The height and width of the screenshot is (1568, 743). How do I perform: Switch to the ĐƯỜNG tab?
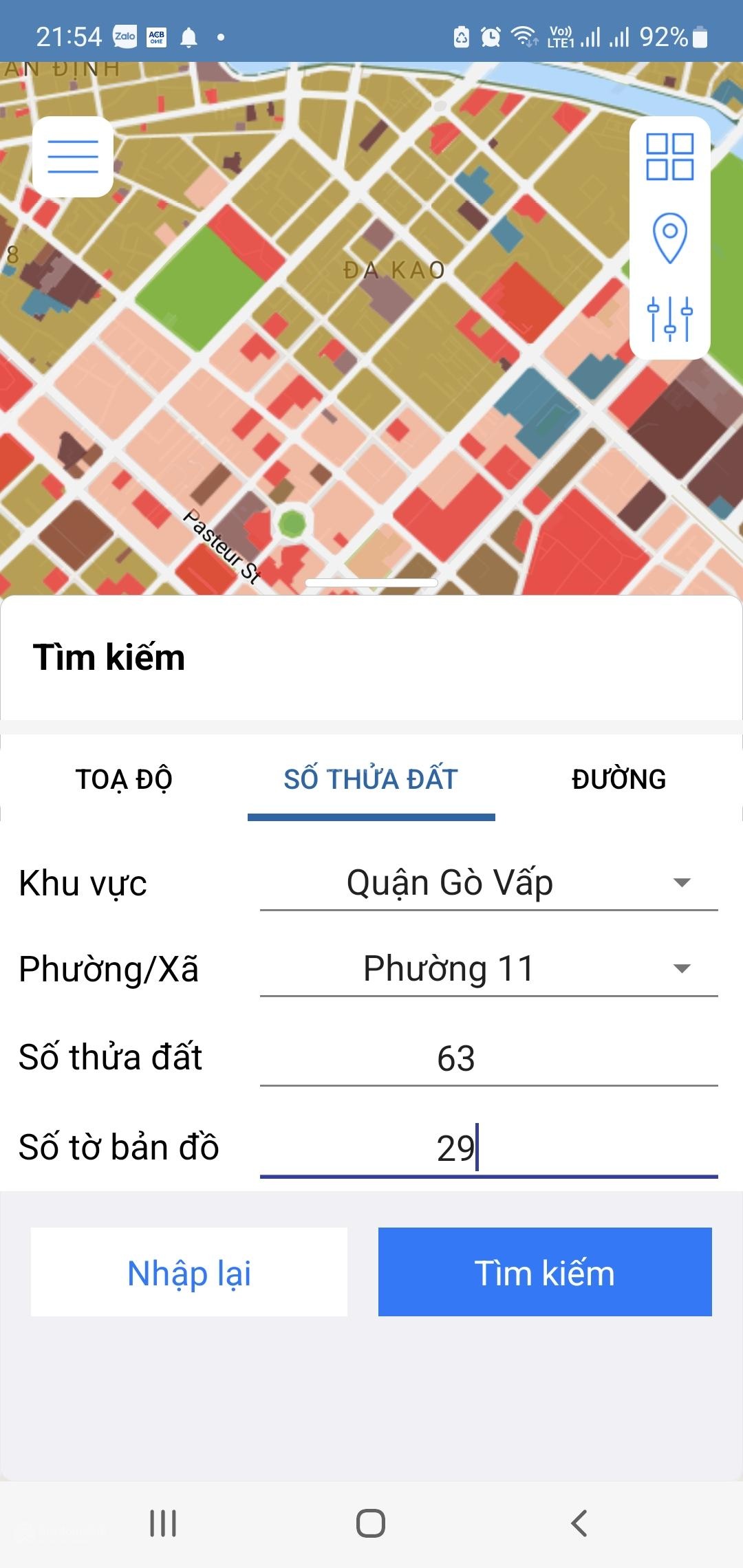point(618,779)
